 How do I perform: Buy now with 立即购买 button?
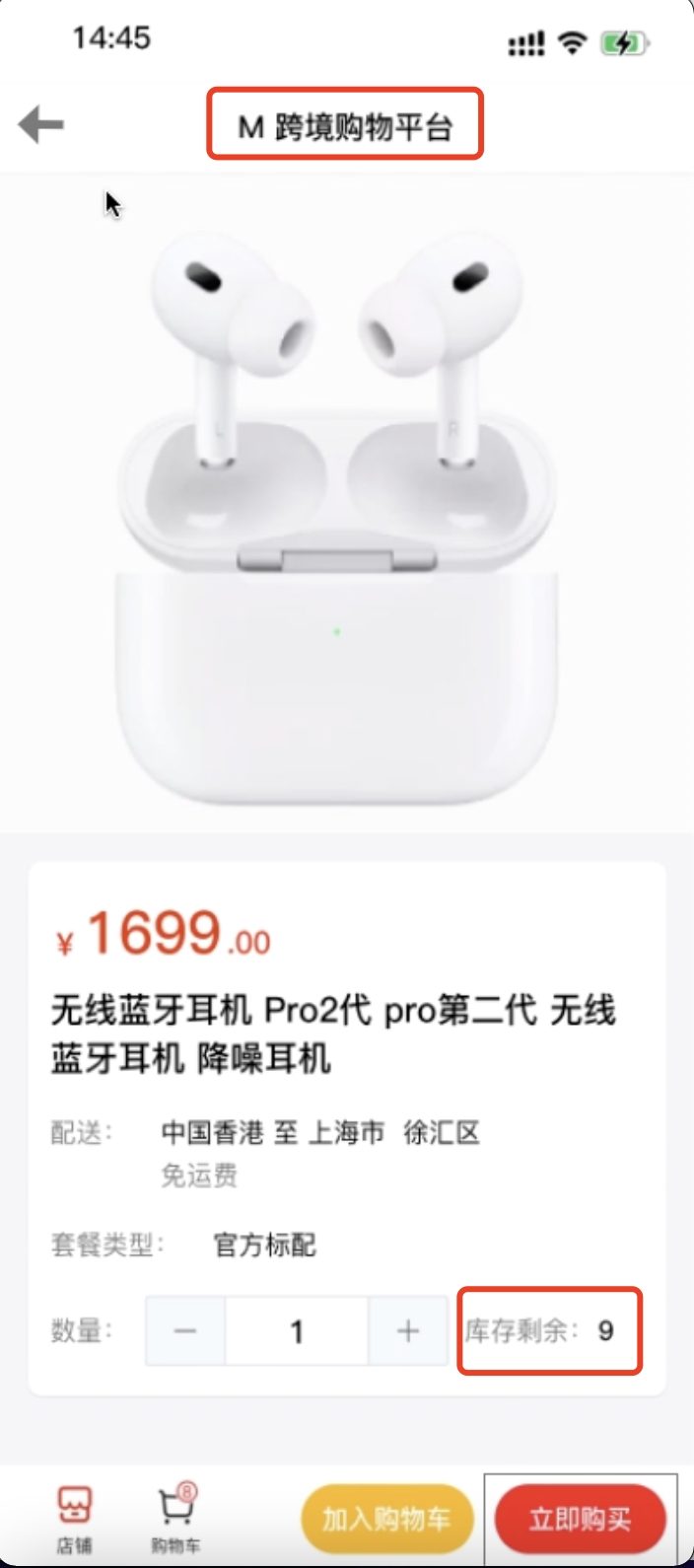coord(580,1520)
